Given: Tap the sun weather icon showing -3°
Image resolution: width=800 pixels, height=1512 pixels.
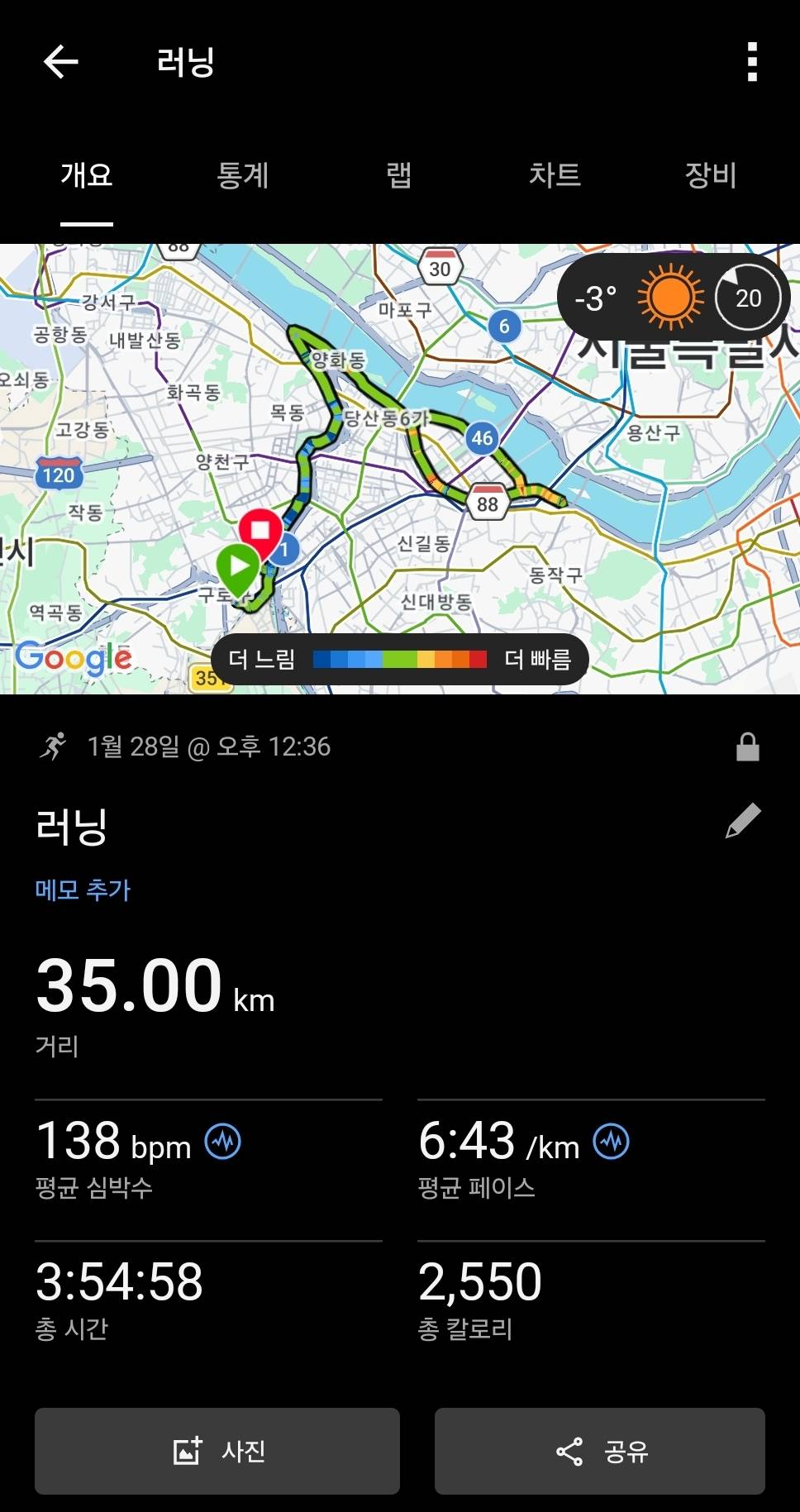Looking at the screenshot, I should (669, 296).
